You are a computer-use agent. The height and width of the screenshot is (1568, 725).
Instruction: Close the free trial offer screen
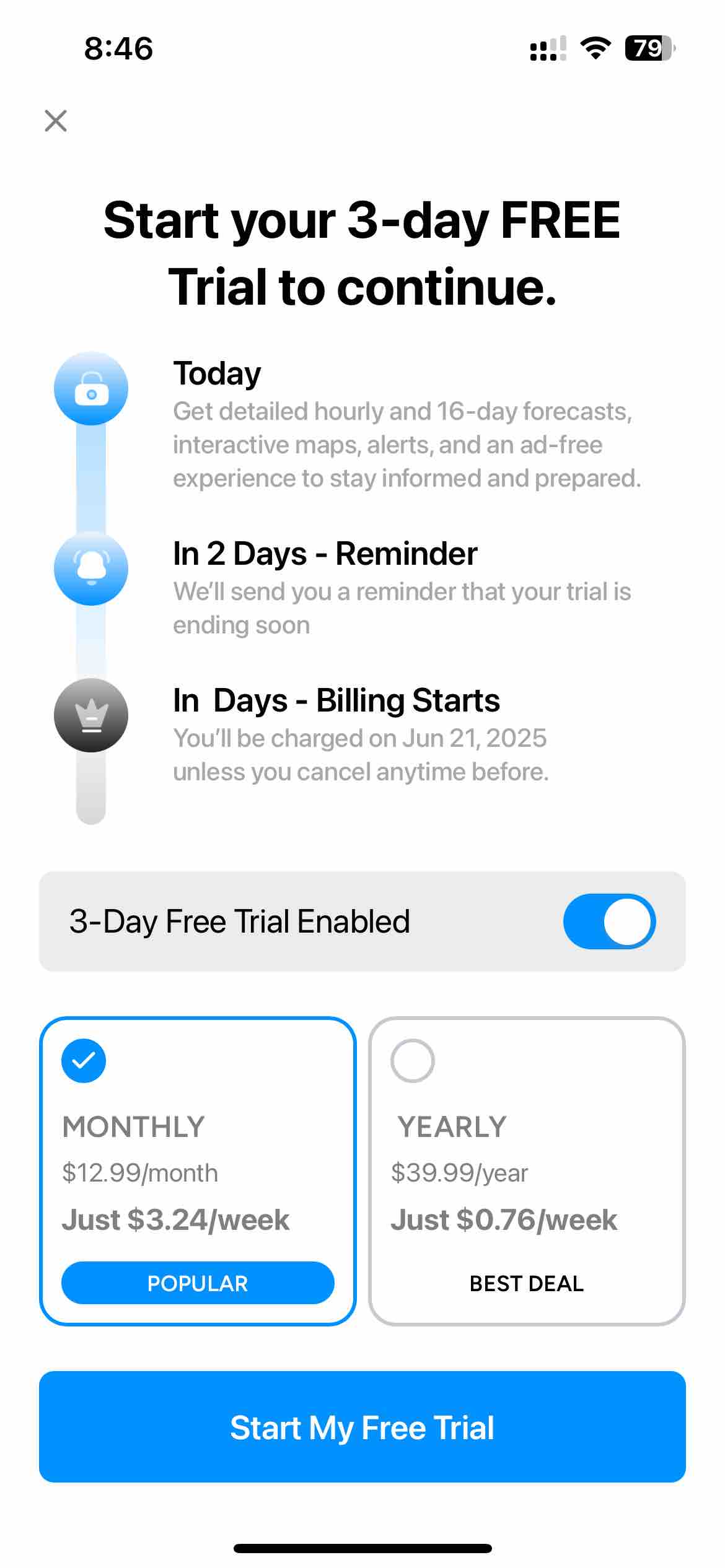(56, 121)
